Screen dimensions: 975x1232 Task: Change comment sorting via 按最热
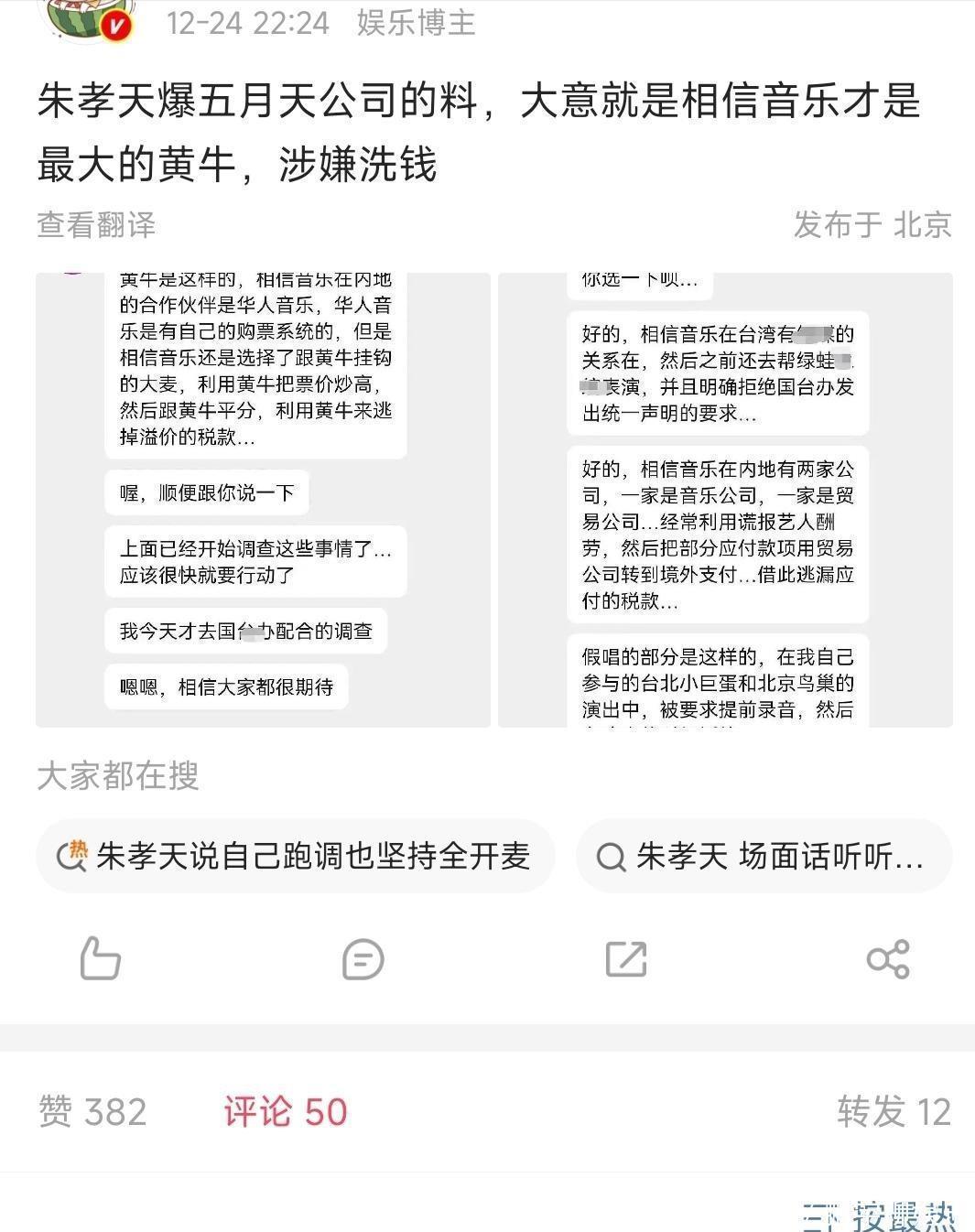coord(881,1216)
